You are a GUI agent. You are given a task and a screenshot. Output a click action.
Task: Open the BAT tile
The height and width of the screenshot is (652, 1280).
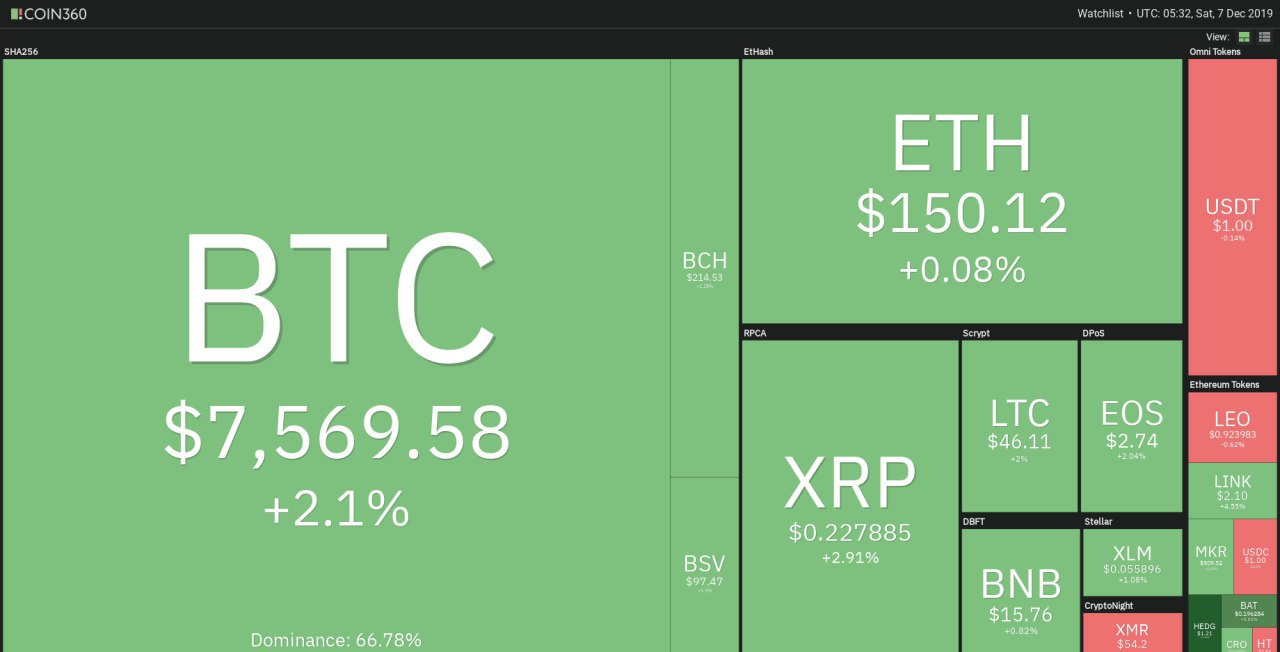1248,610
